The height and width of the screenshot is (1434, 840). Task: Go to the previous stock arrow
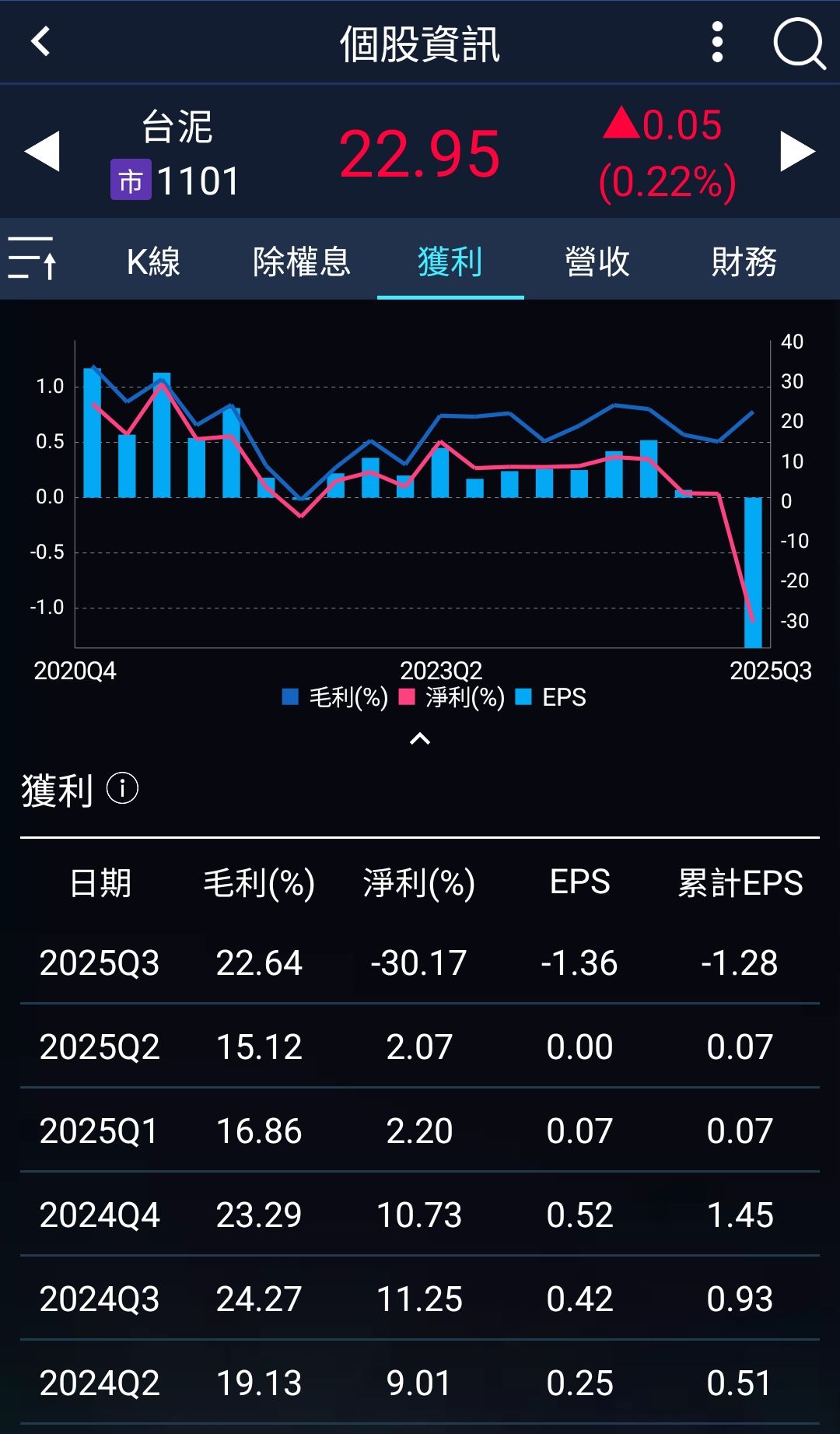point(43,151)
